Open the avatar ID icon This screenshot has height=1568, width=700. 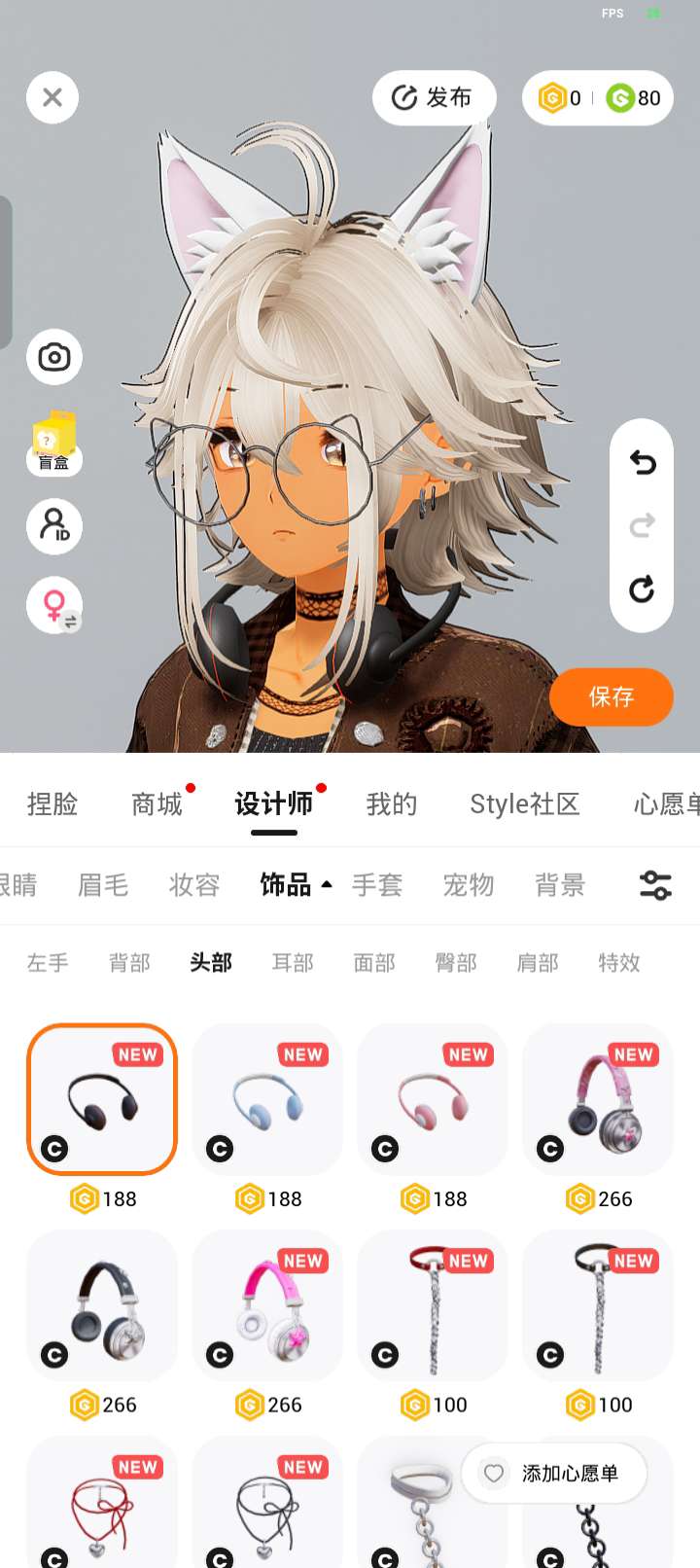pyautogui.click(x=54, y=525)
